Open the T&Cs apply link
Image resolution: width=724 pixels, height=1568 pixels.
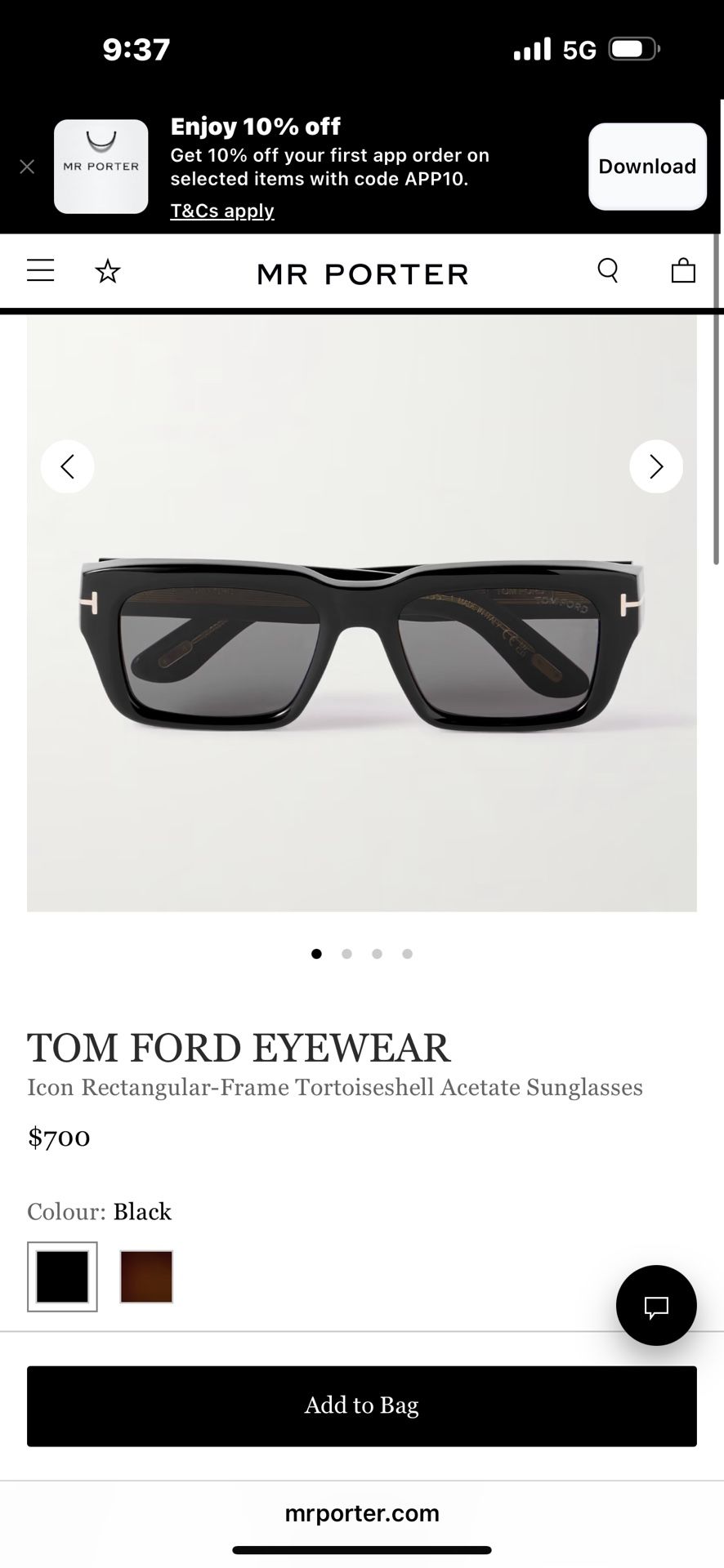point(222,211)
